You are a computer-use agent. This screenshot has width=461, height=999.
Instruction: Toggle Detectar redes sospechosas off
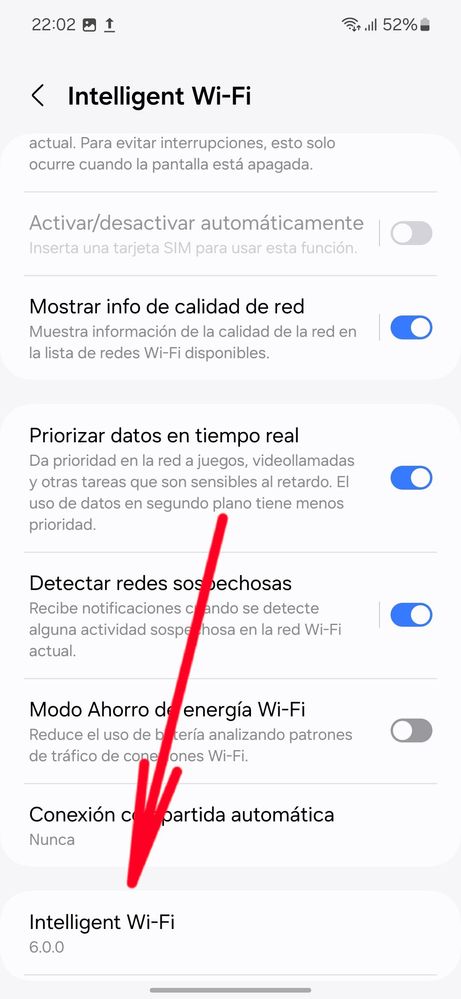(411, 615)
